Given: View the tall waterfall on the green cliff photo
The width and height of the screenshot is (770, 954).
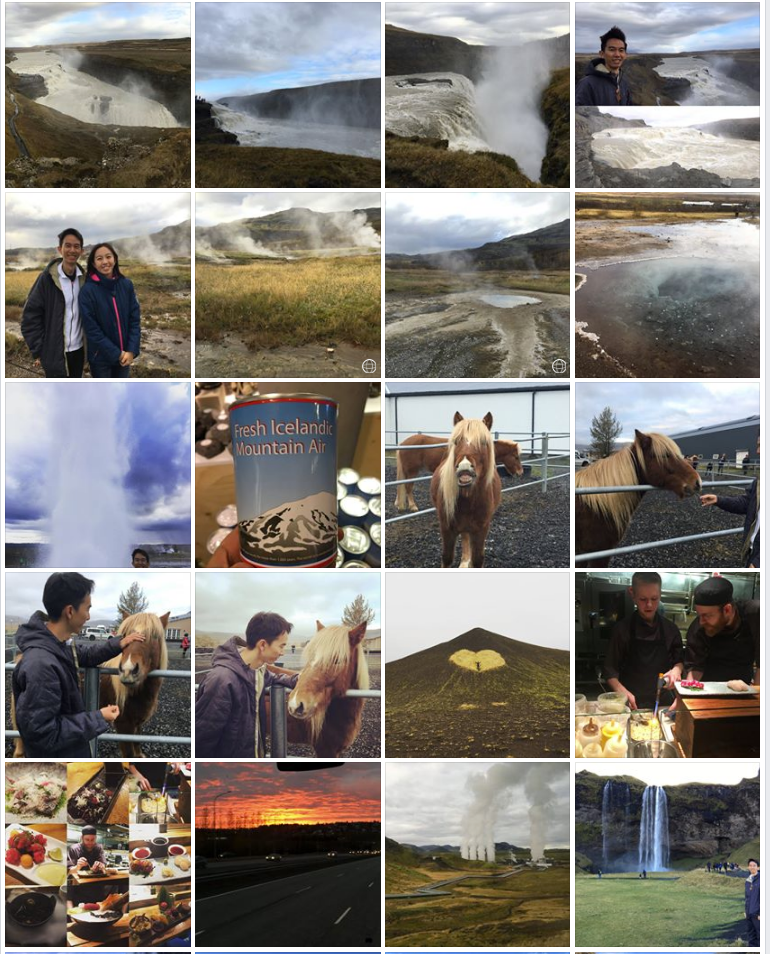Looking at the screenshot, I should [x=667, y=854].
